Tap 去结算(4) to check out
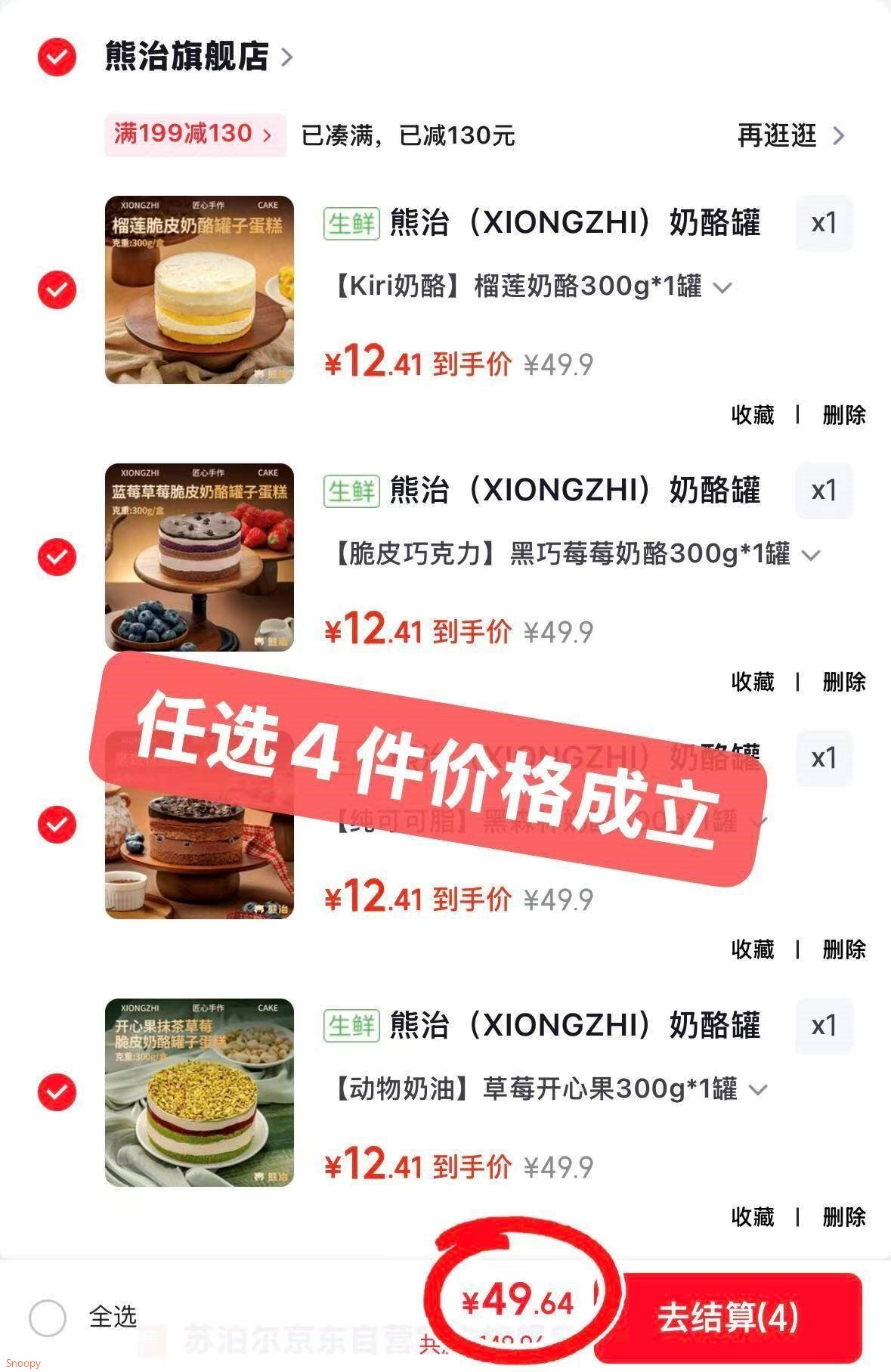This screenshot has height=1372, width=891. (728, 1318)
